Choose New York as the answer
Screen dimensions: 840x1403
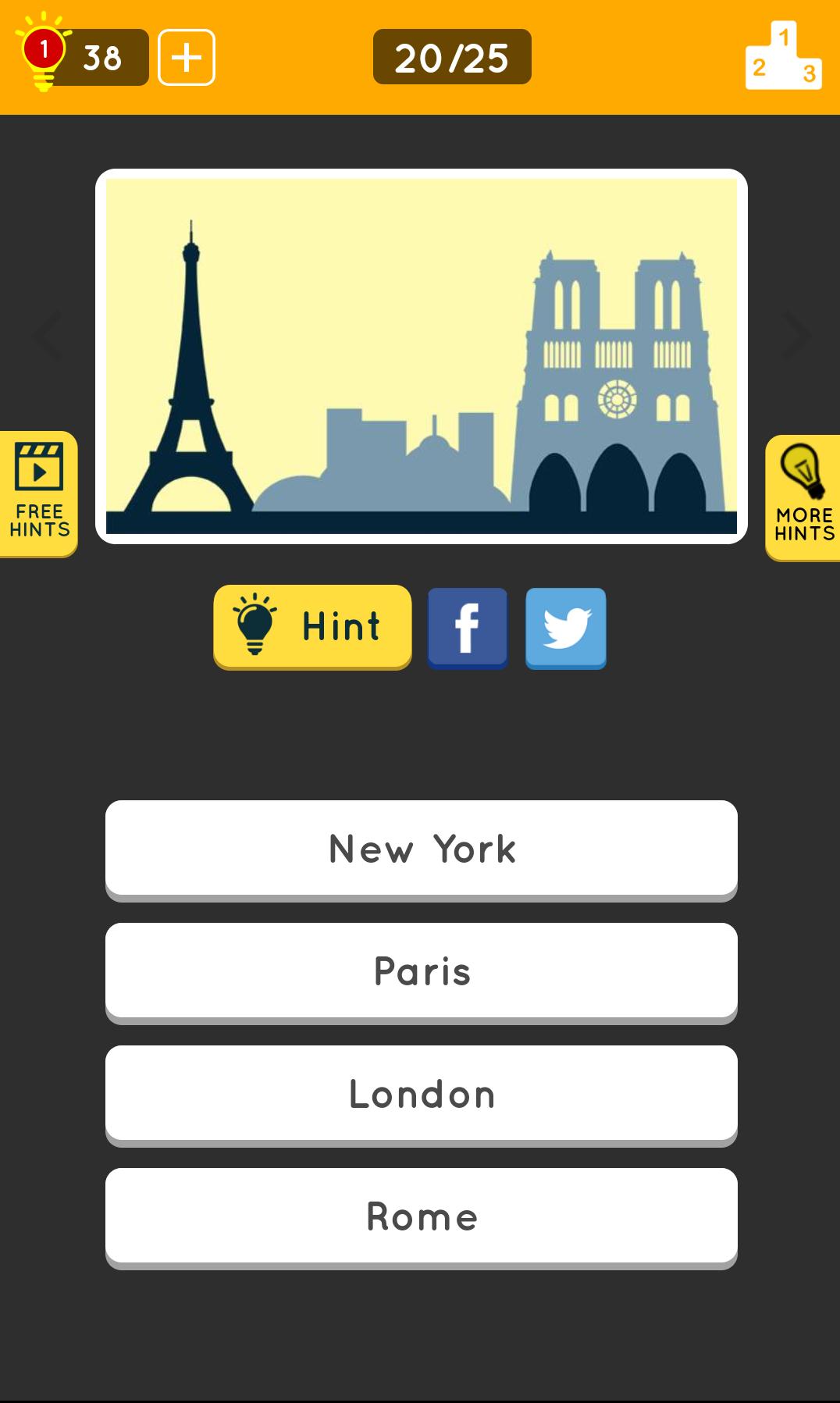click(x=422, y=850)
